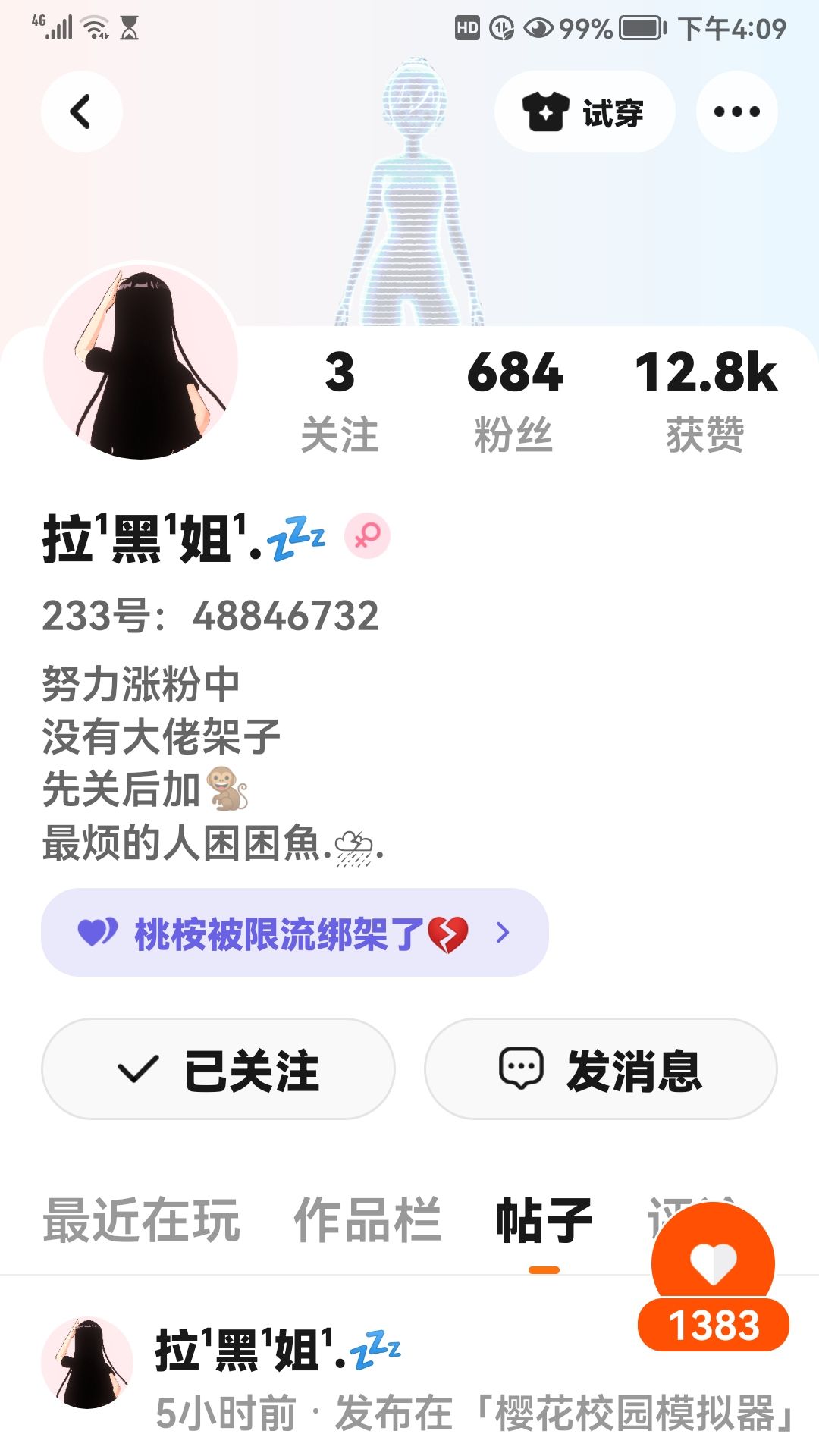Open the 桃桉被限流绑架了 banner
Screen dimensions: 819x1456
(294, 933)
